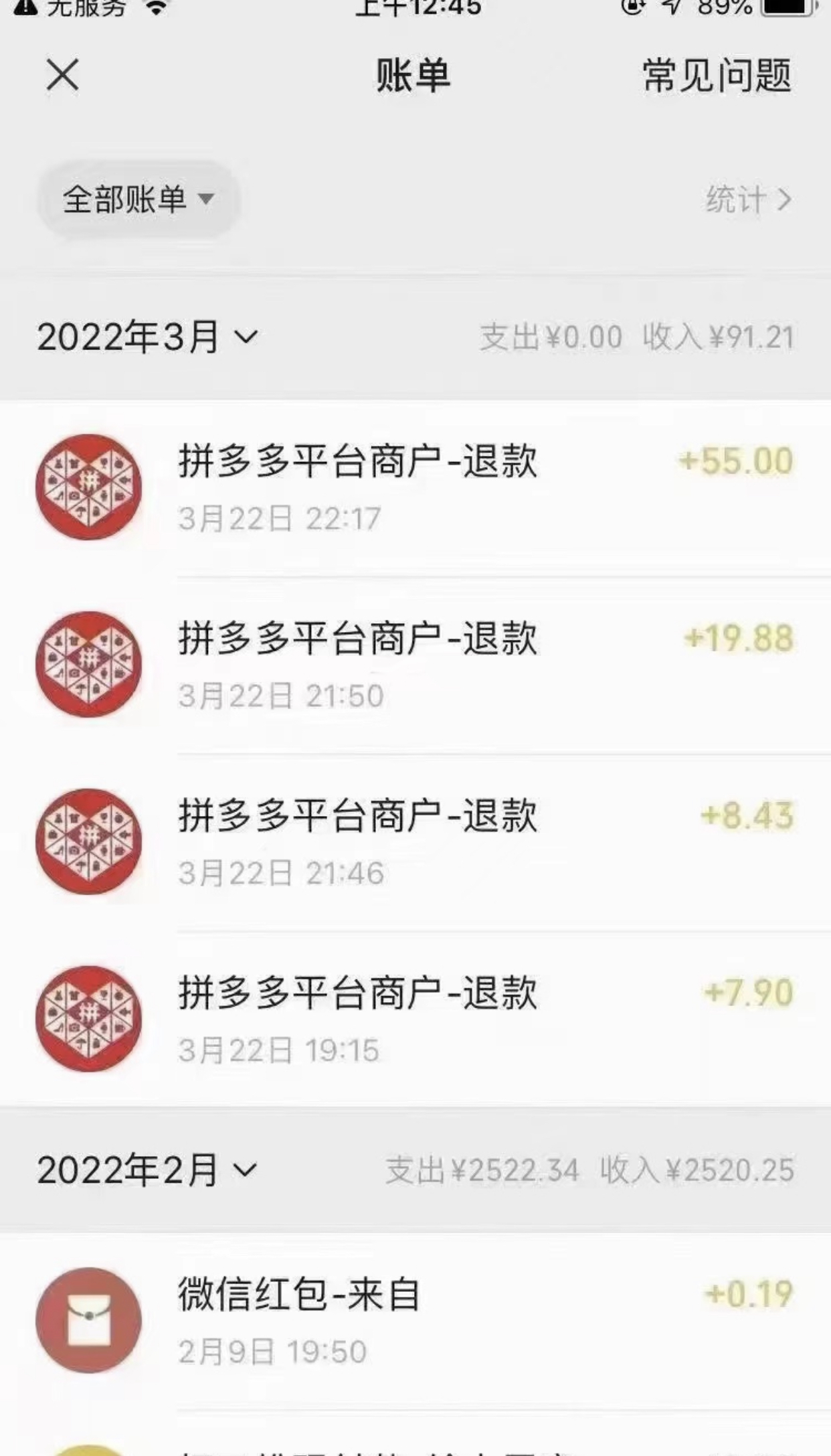
Task: Expand the 全部账单 filter dropdown
Action: (x=138, y=199)
